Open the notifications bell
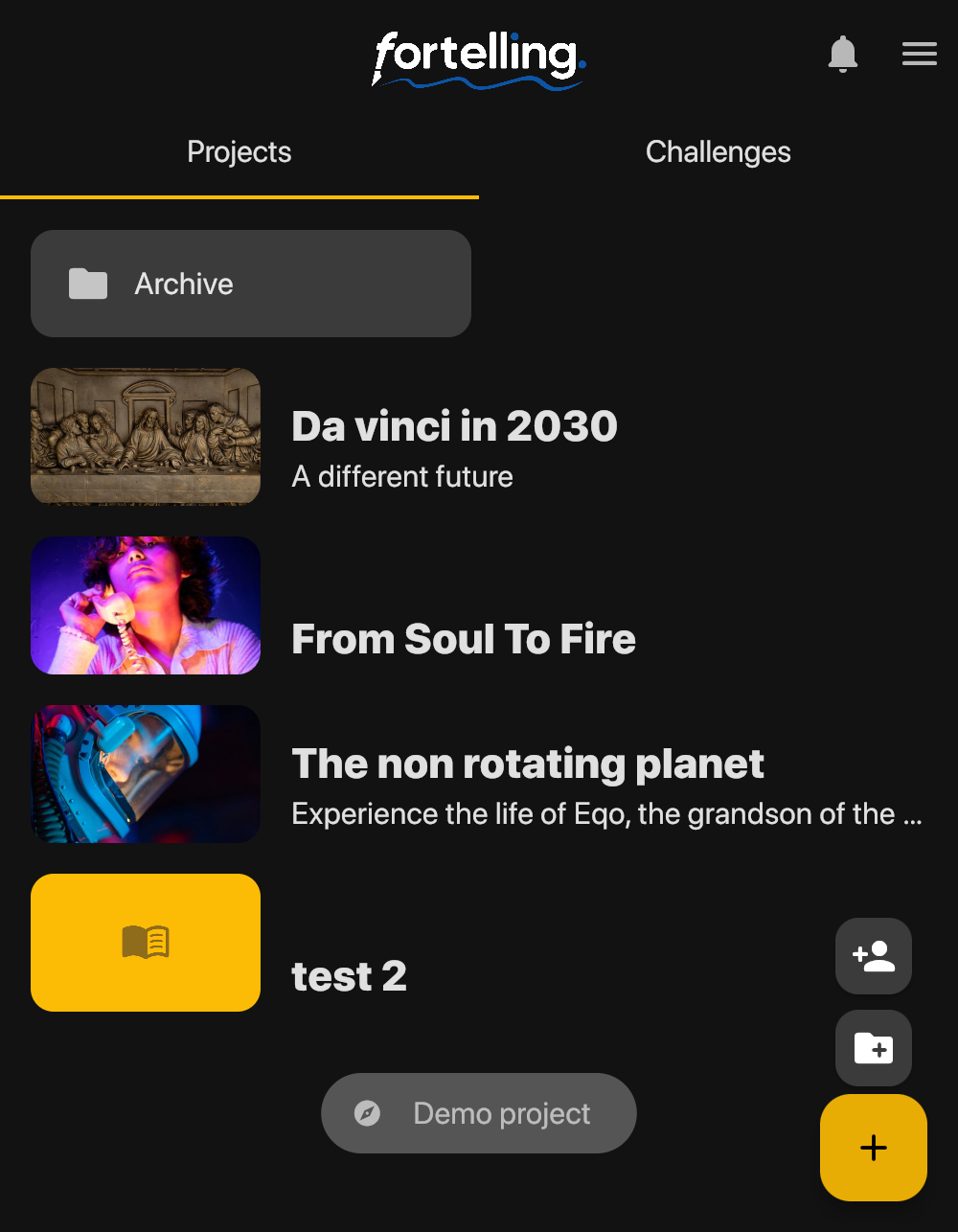 pyautogui.click(x=842, y=55)
